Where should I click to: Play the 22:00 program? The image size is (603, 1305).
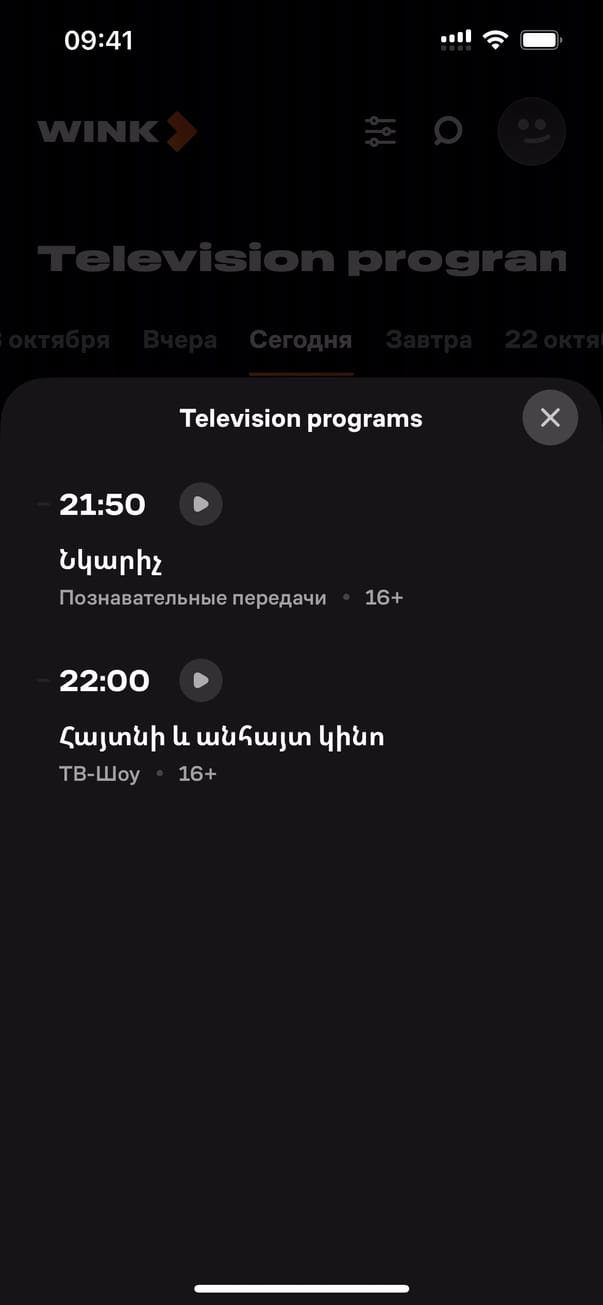tap(201, 680)
